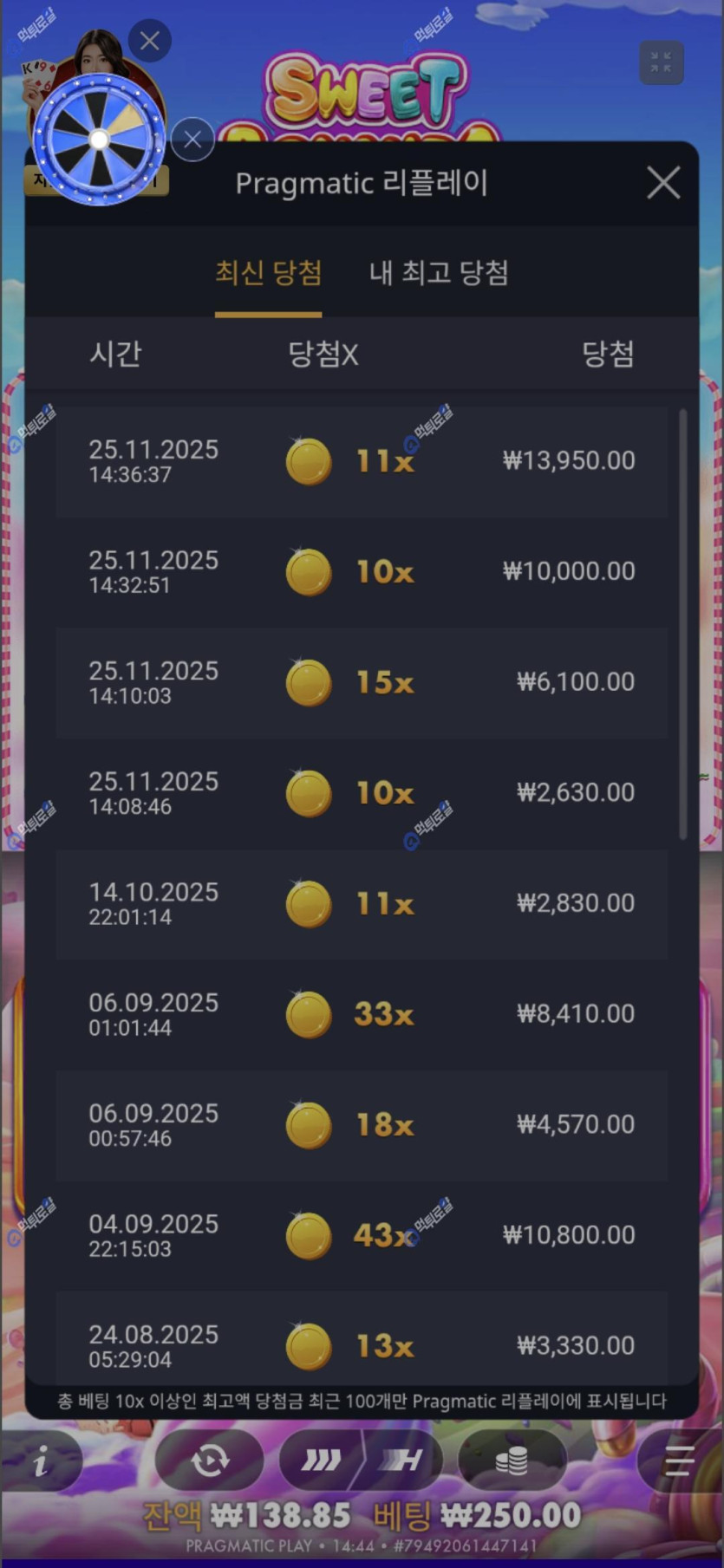The width and height of the screenshot is (724, 1568).
Task: Open the 14.10.2025 11x replay
Action: [362, 904]
